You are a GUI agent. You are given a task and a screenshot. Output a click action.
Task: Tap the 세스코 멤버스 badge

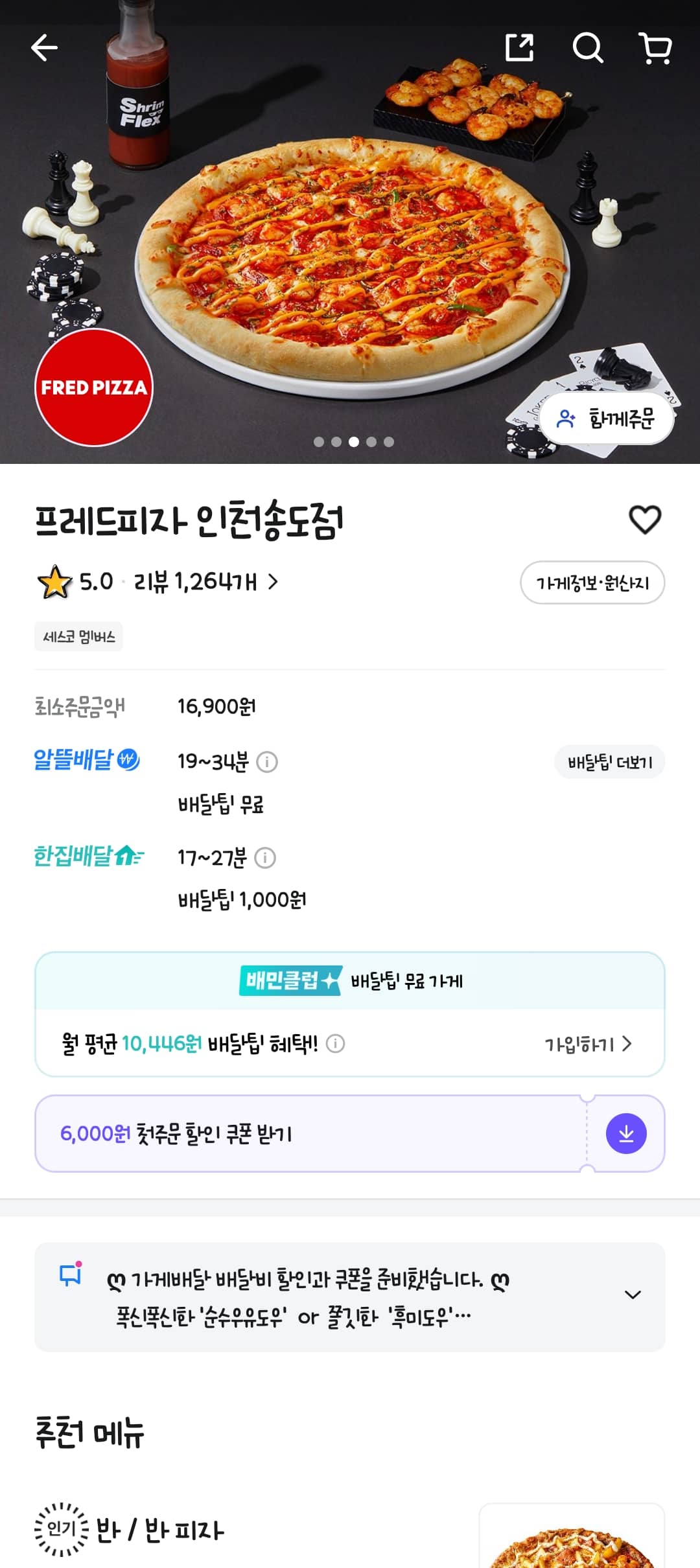[79, 636]
